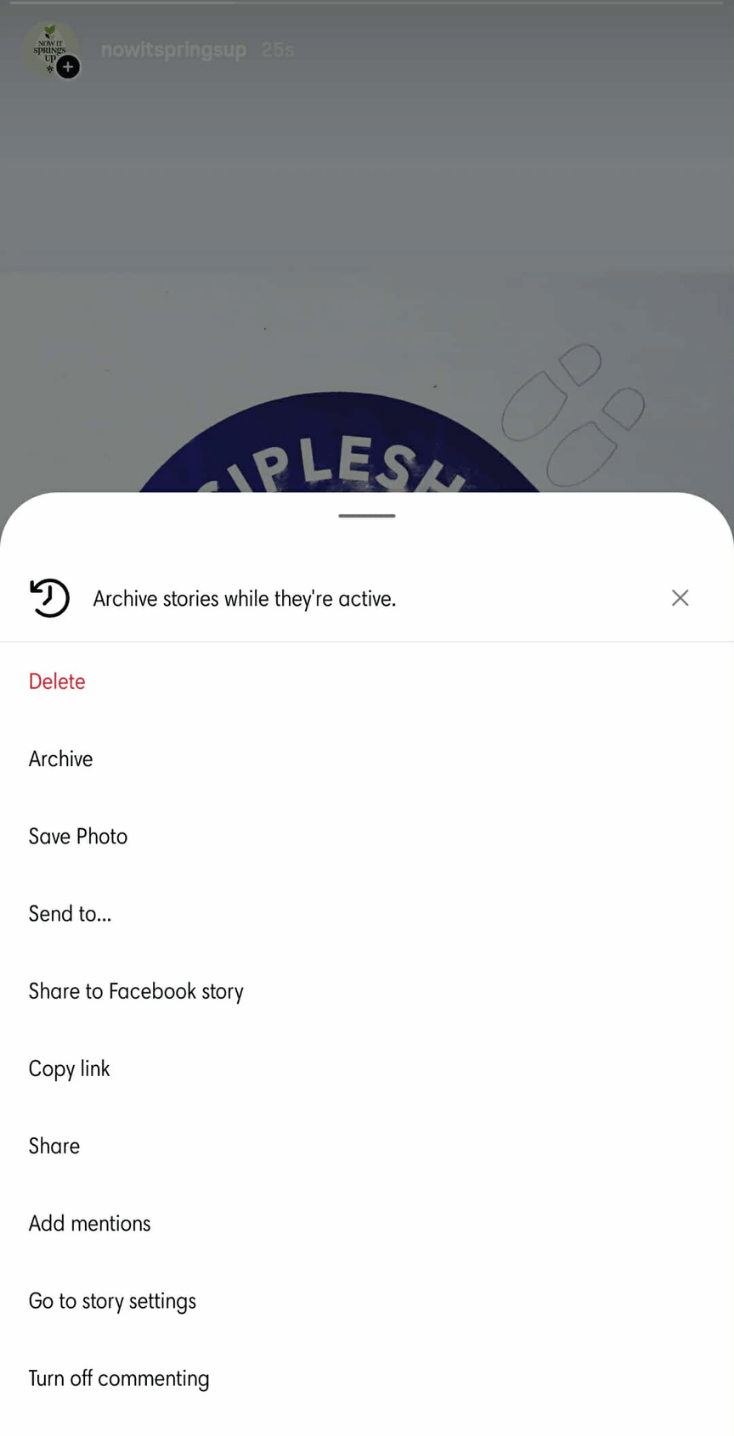Save Photo to device
Viewport: 734px width, 1436px height.
[78, 836]
